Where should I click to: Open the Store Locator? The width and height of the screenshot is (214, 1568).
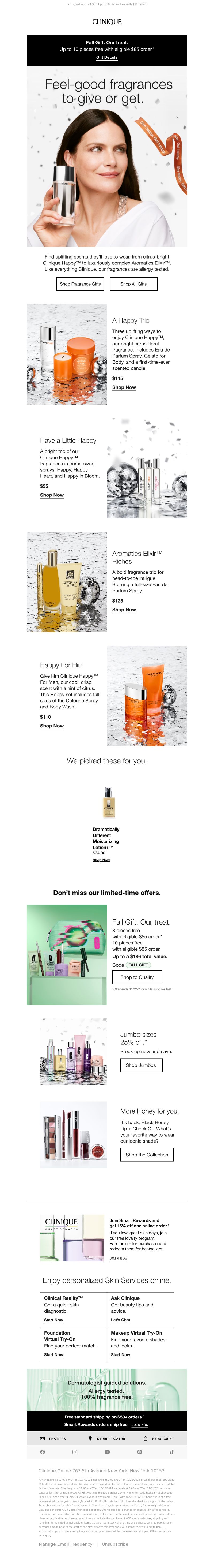point(107,1438)
